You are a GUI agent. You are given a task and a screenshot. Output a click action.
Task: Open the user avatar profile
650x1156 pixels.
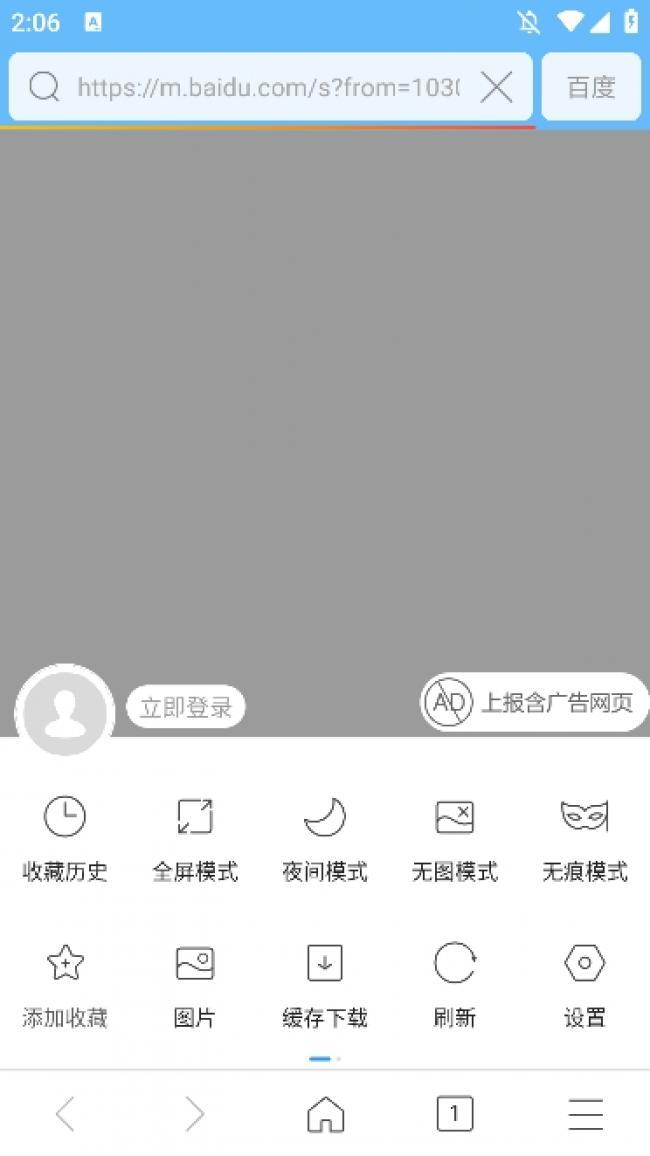pyautogui.click(x=65, y=712)
